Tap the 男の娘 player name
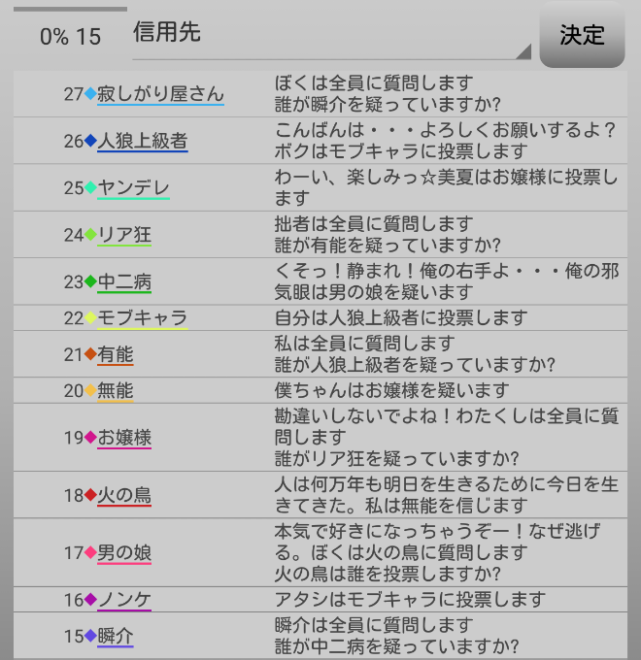The image size is (641, 660). (124, 553)
